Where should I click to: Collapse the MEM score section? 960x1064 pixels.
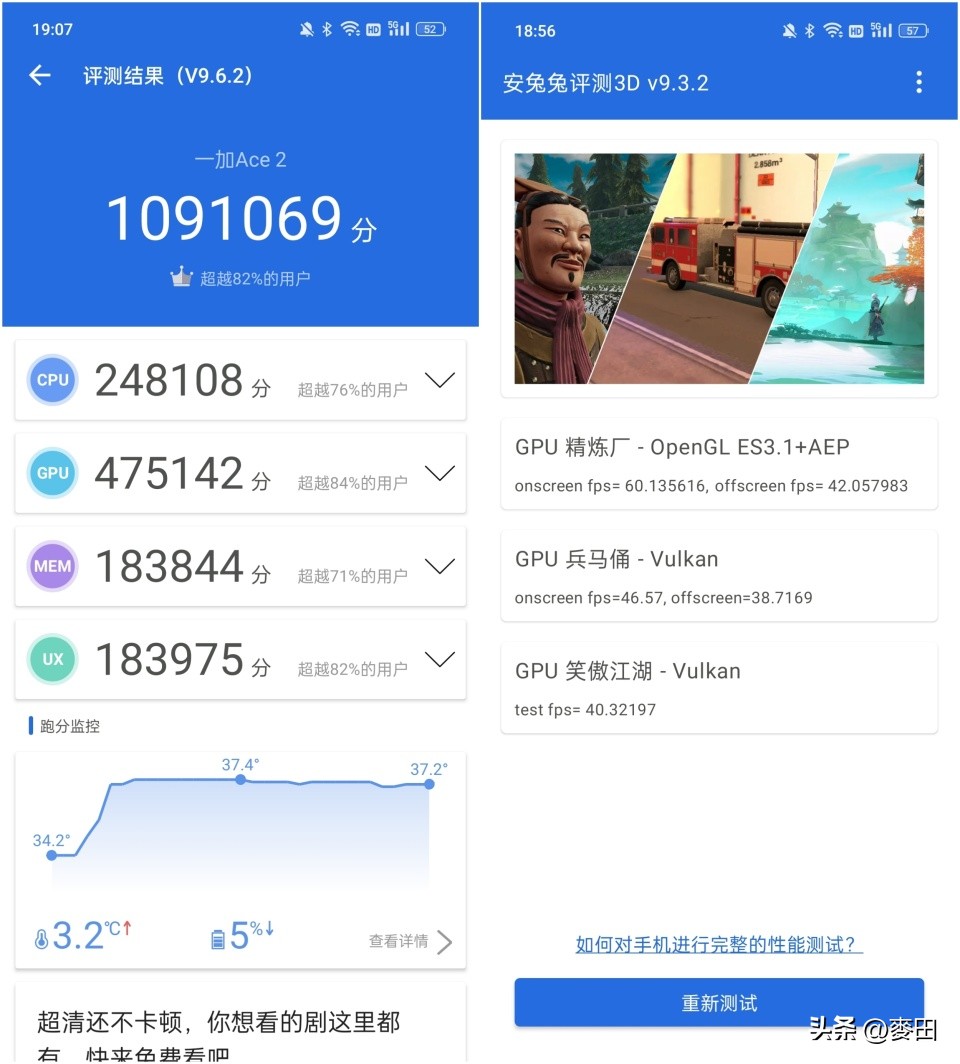point(439,566)
